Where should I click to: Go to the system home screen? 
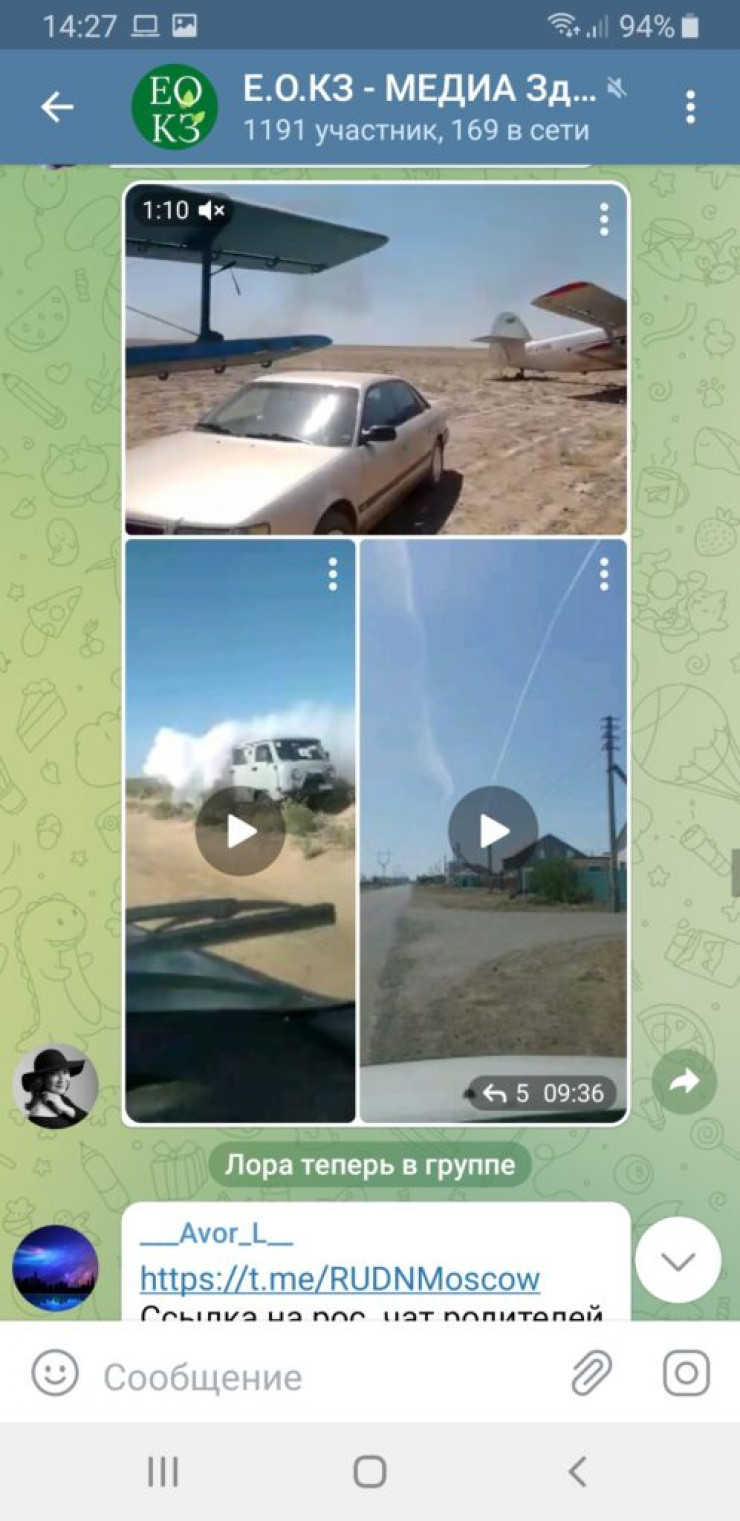[370, 1471]
